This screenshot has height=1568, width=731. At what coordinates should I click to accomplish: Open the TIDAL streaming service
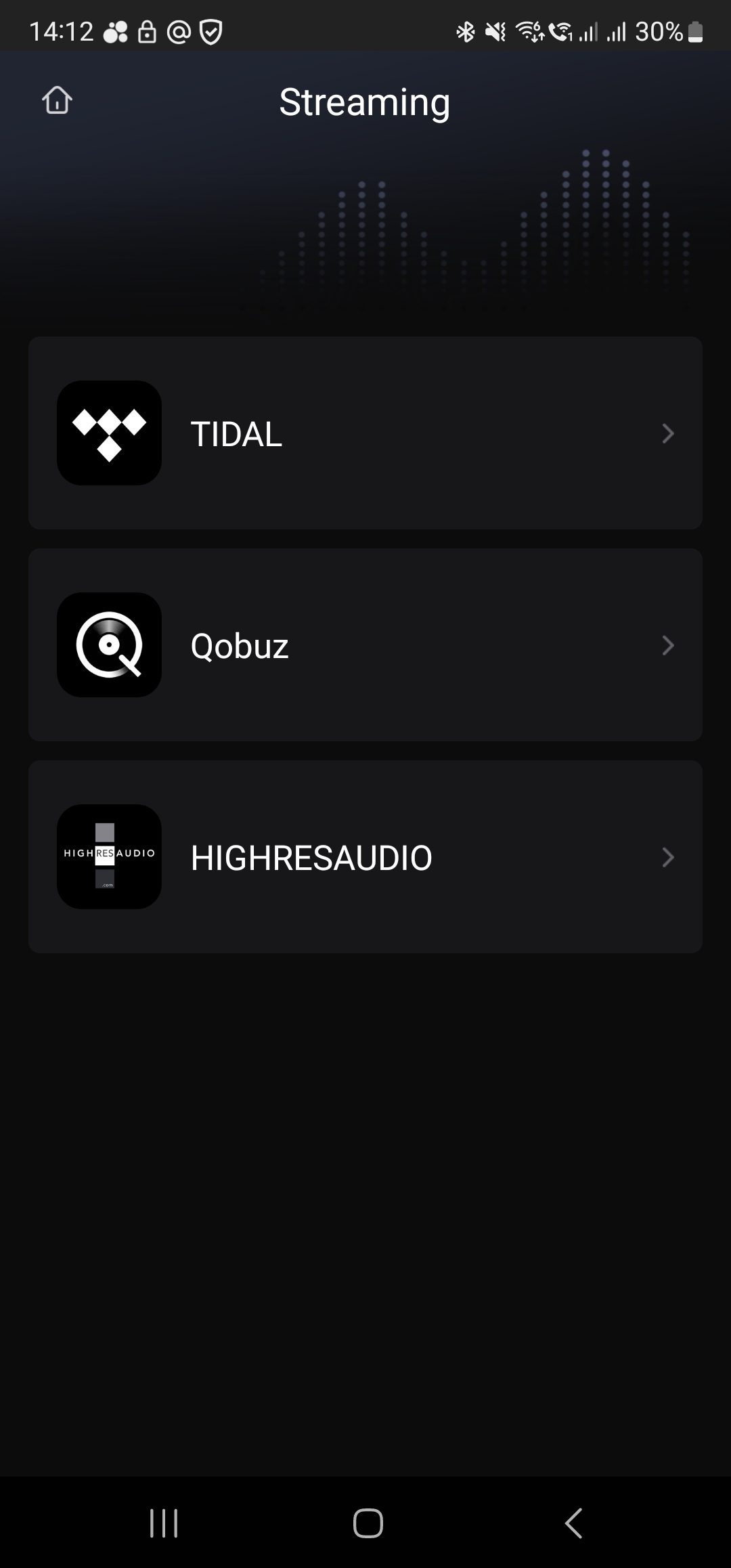tap(365, 433)
